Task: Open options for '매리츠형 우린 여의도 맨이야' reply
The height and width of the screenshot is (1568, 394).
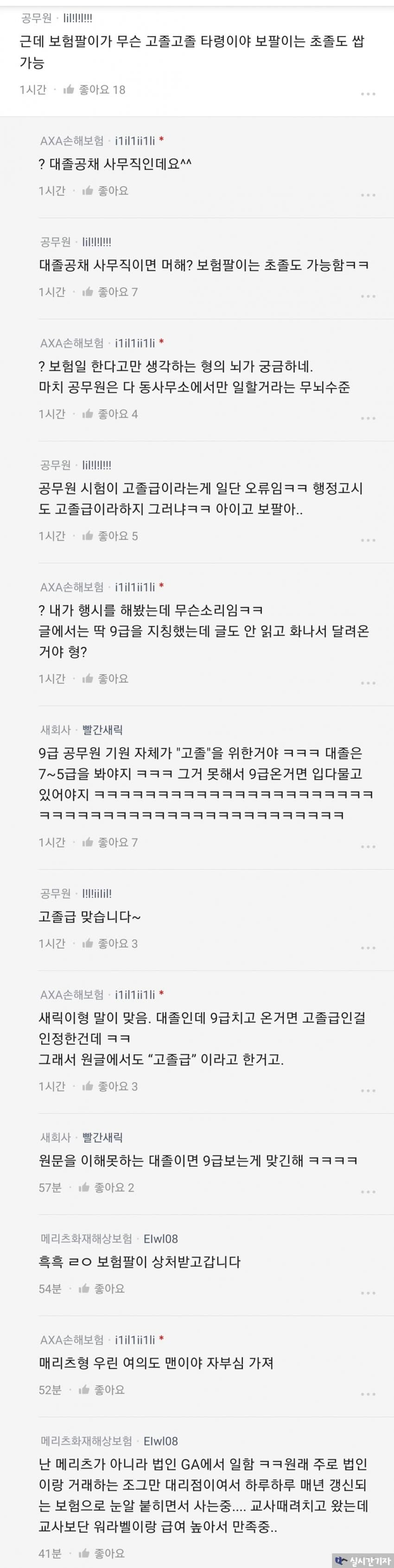Action: point(368,1394)
